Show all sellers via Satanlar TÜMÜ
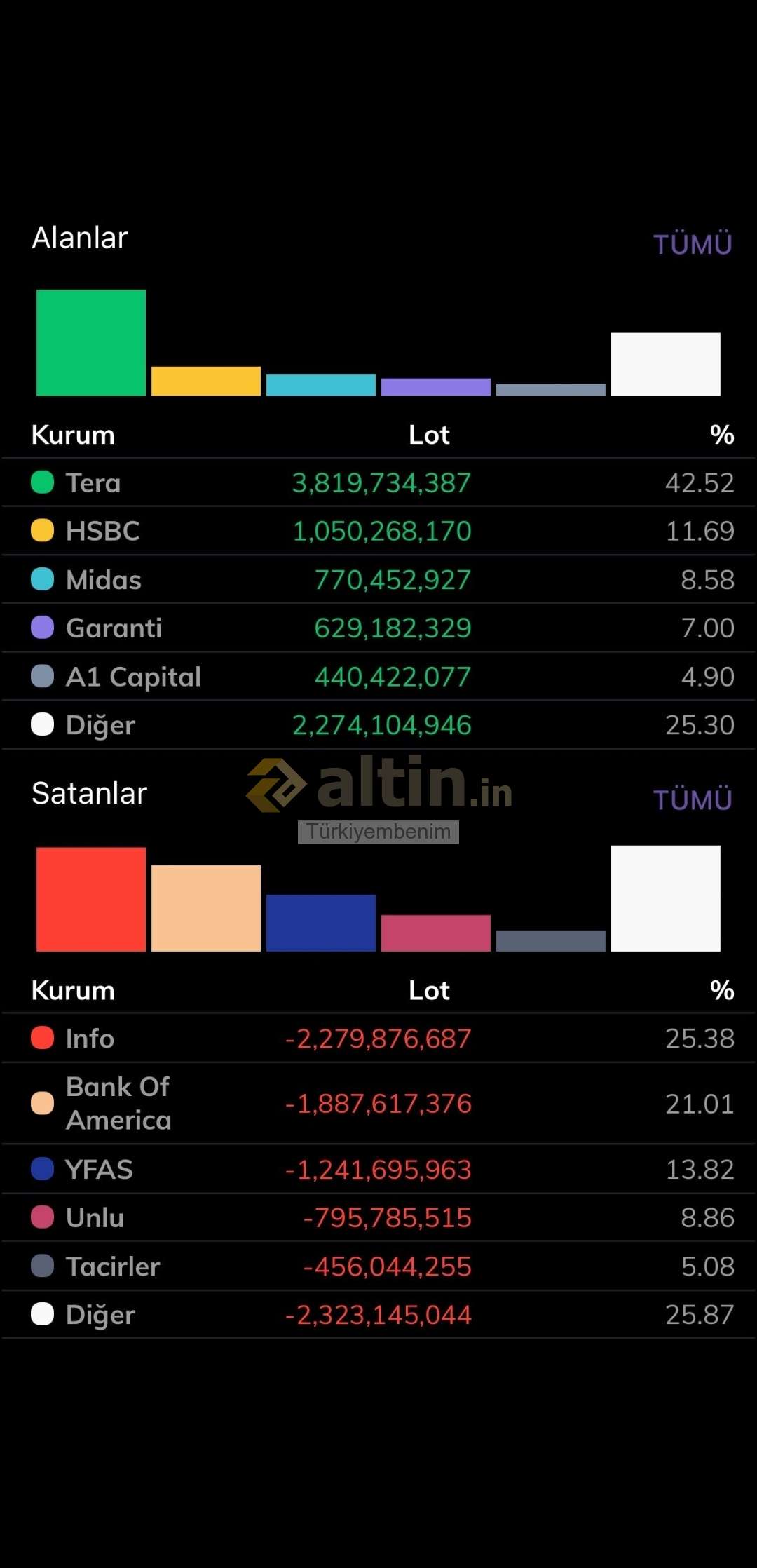 coord(692,799)
